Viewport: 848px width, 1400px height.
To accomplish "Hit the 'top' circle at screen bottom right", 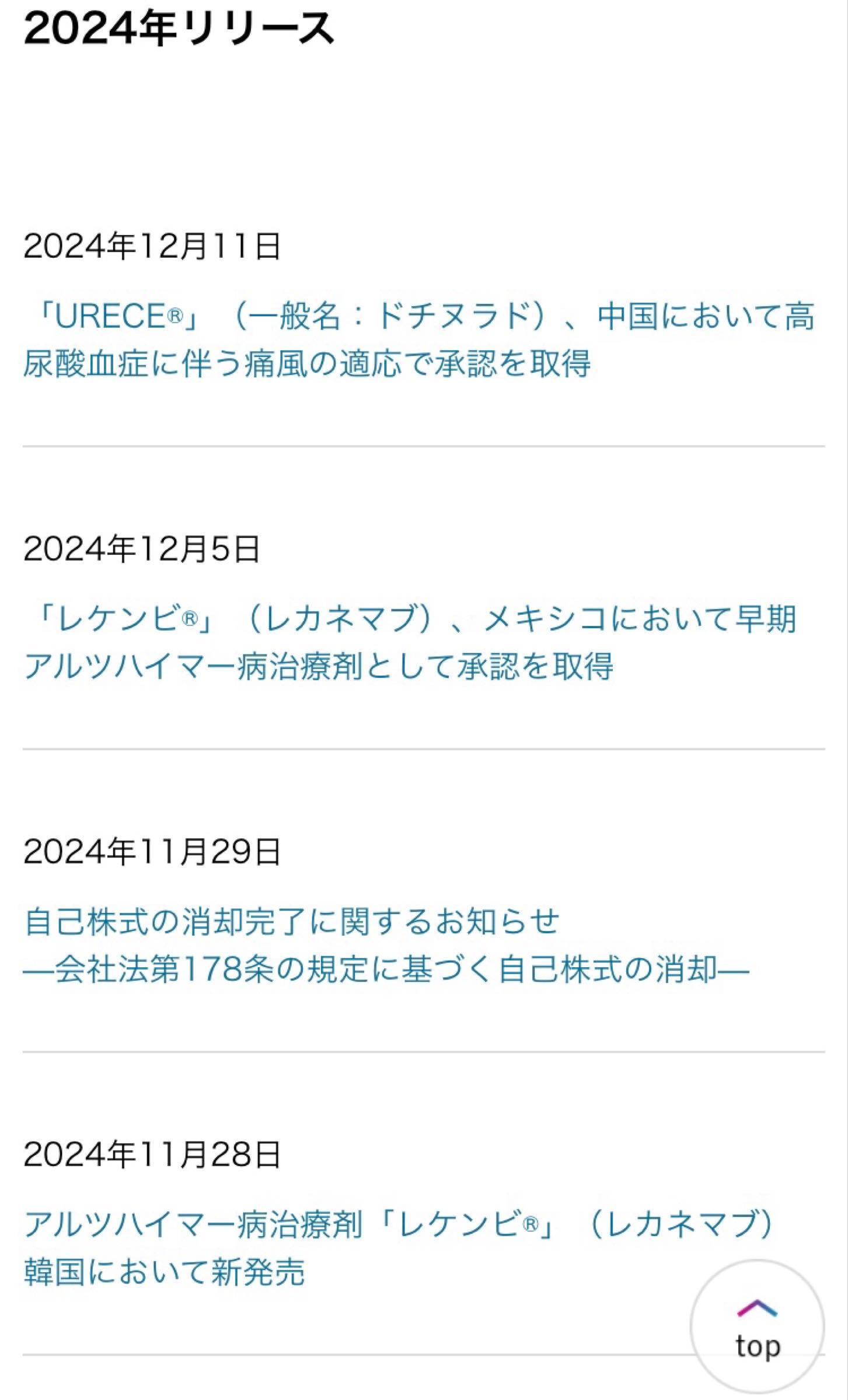I will 756,1324.
